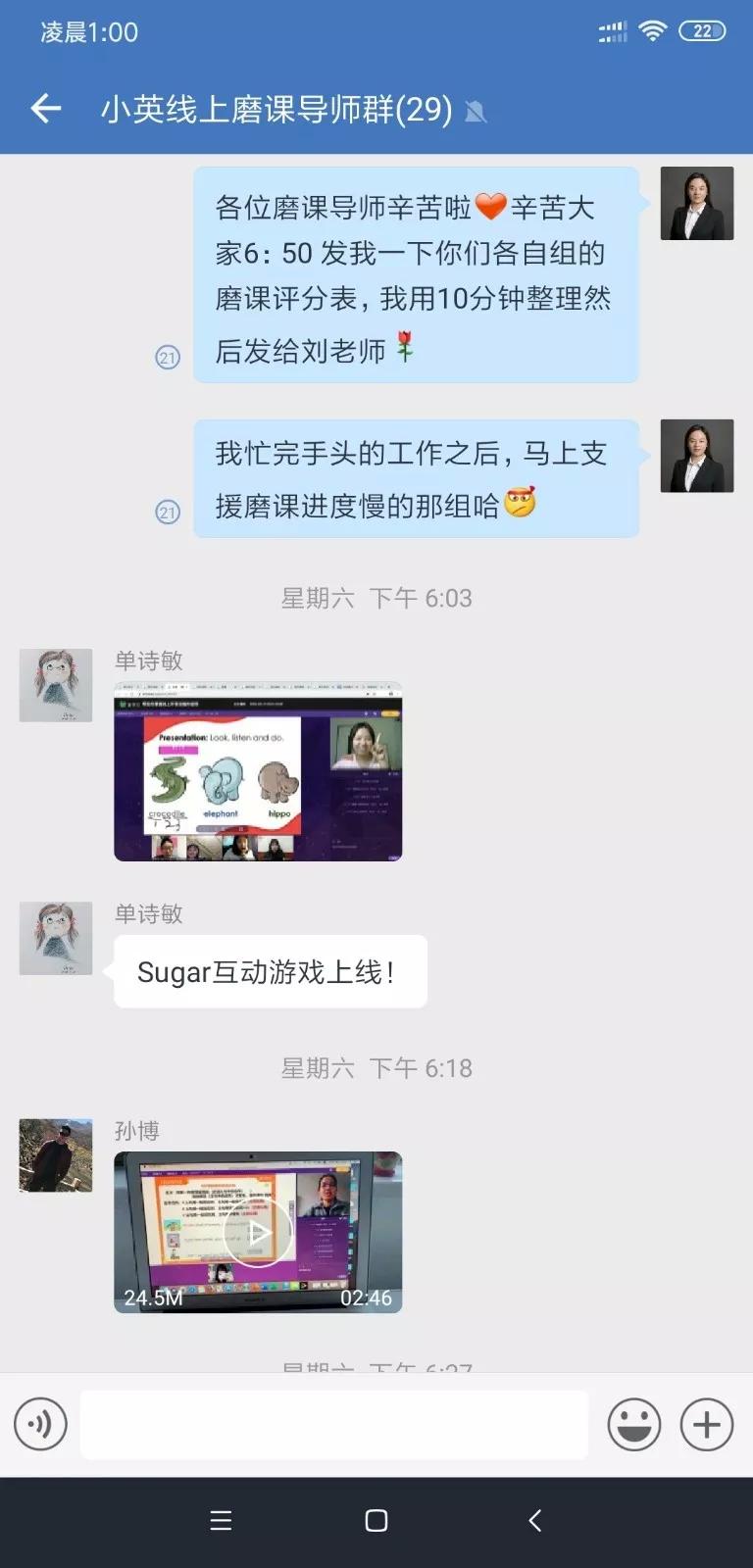Open the group chat title 小英线上磨课导师群
753x1568 pixels.
[x=275, y=110]
